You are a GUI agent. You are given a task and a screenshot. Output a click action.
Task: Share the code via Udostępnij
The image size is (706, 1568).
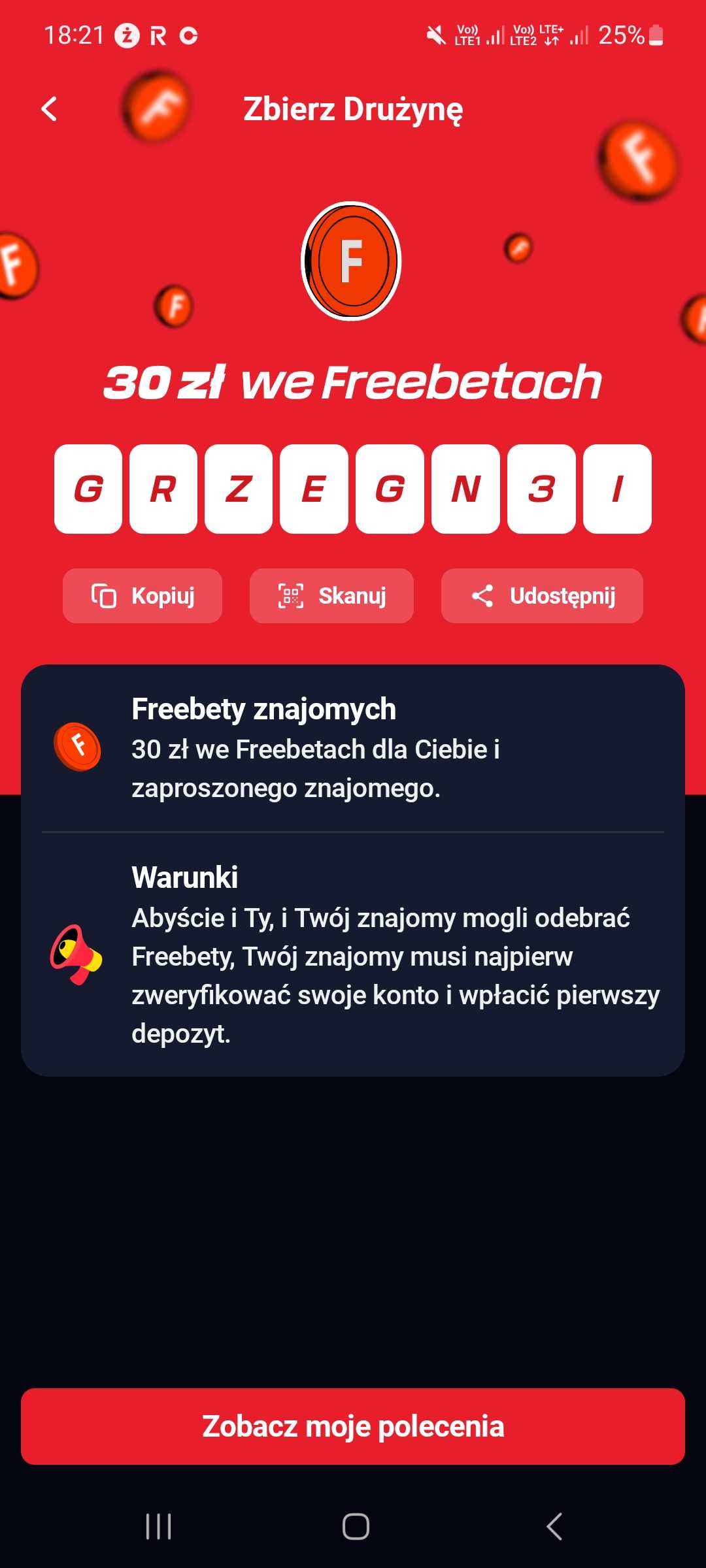pos(542,596)
